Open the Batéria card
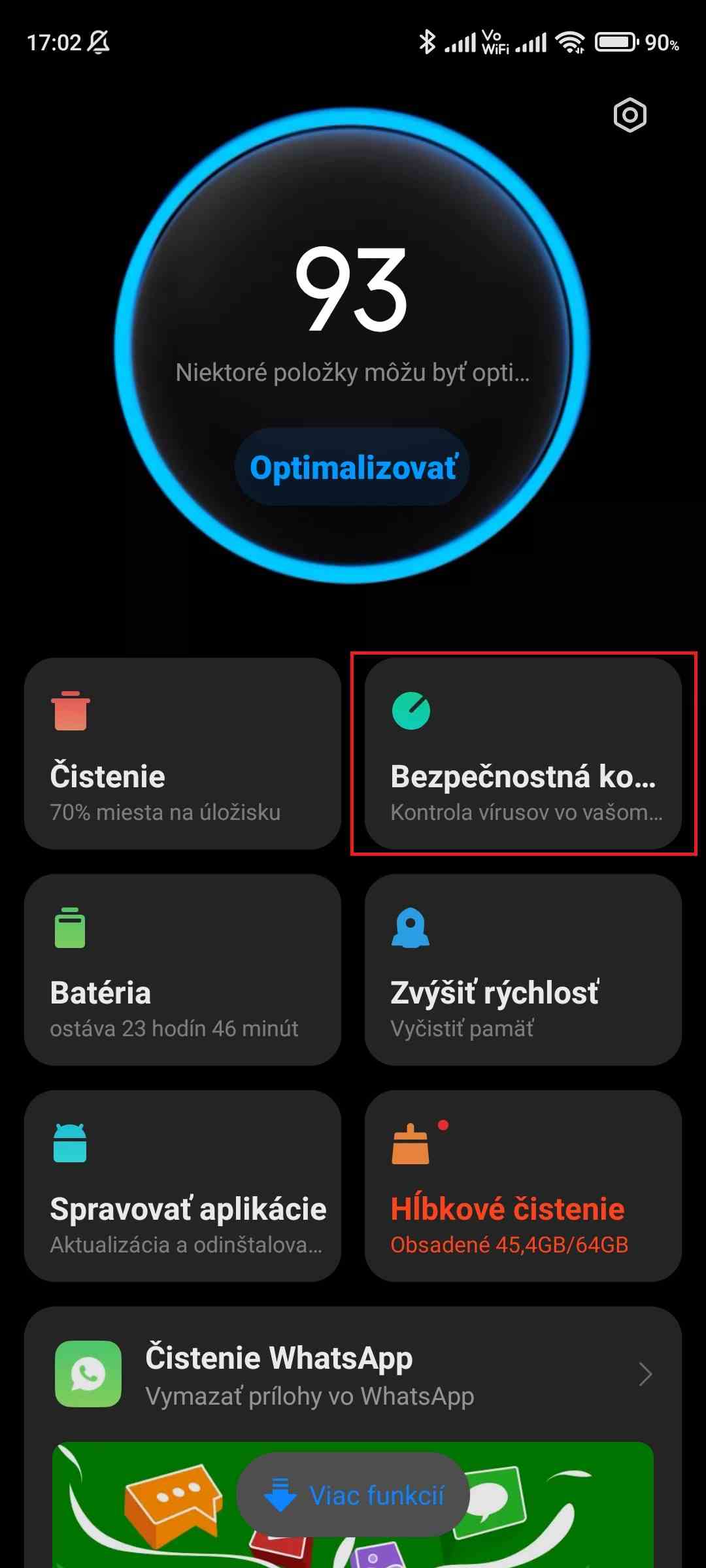Image resolution: width=706 pixels, height=1568 pixels. (x=182, y=970)
